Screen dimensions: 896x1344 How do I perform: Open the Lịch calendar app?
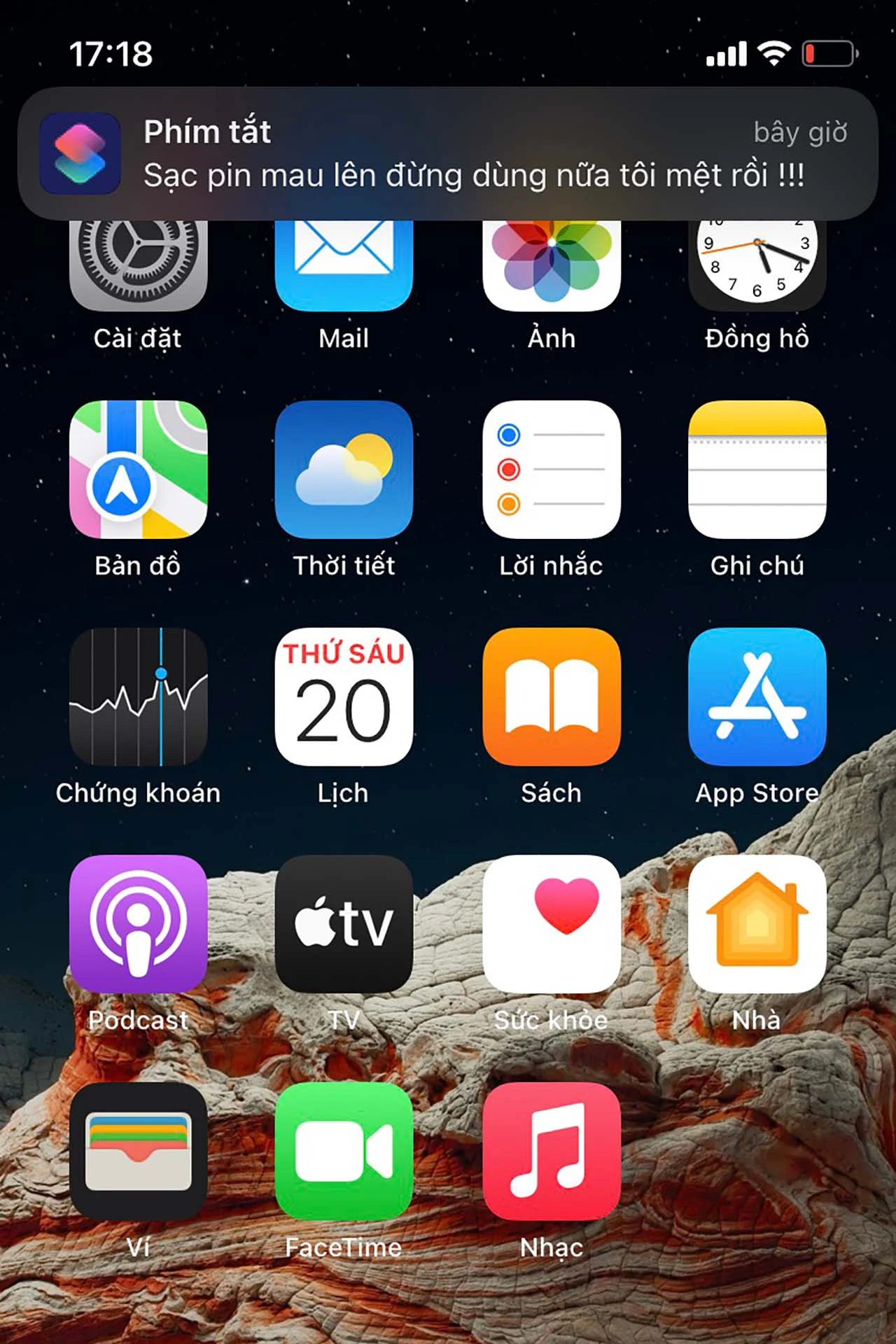point(344,696)
